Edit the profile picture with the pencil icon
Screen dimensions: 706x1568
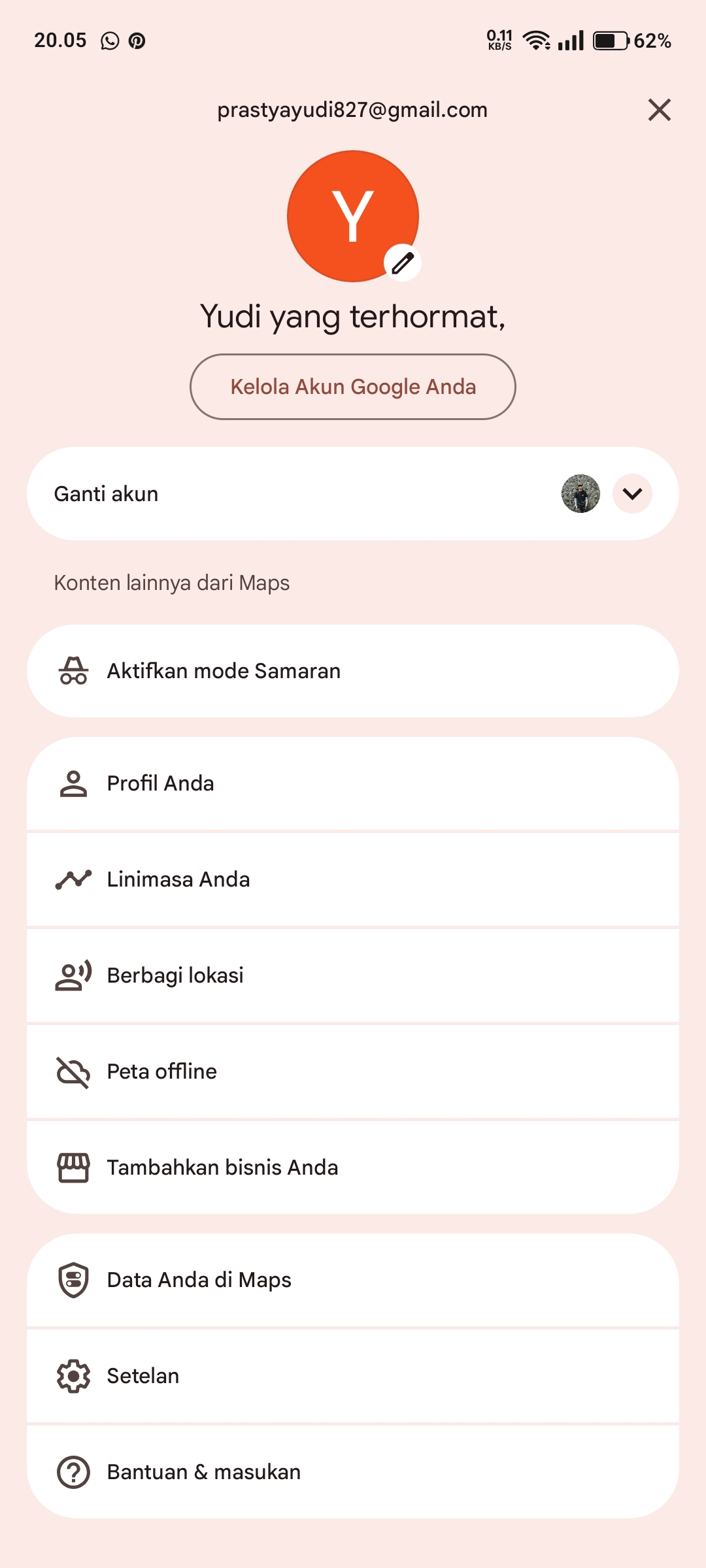[x=403, y=263]
